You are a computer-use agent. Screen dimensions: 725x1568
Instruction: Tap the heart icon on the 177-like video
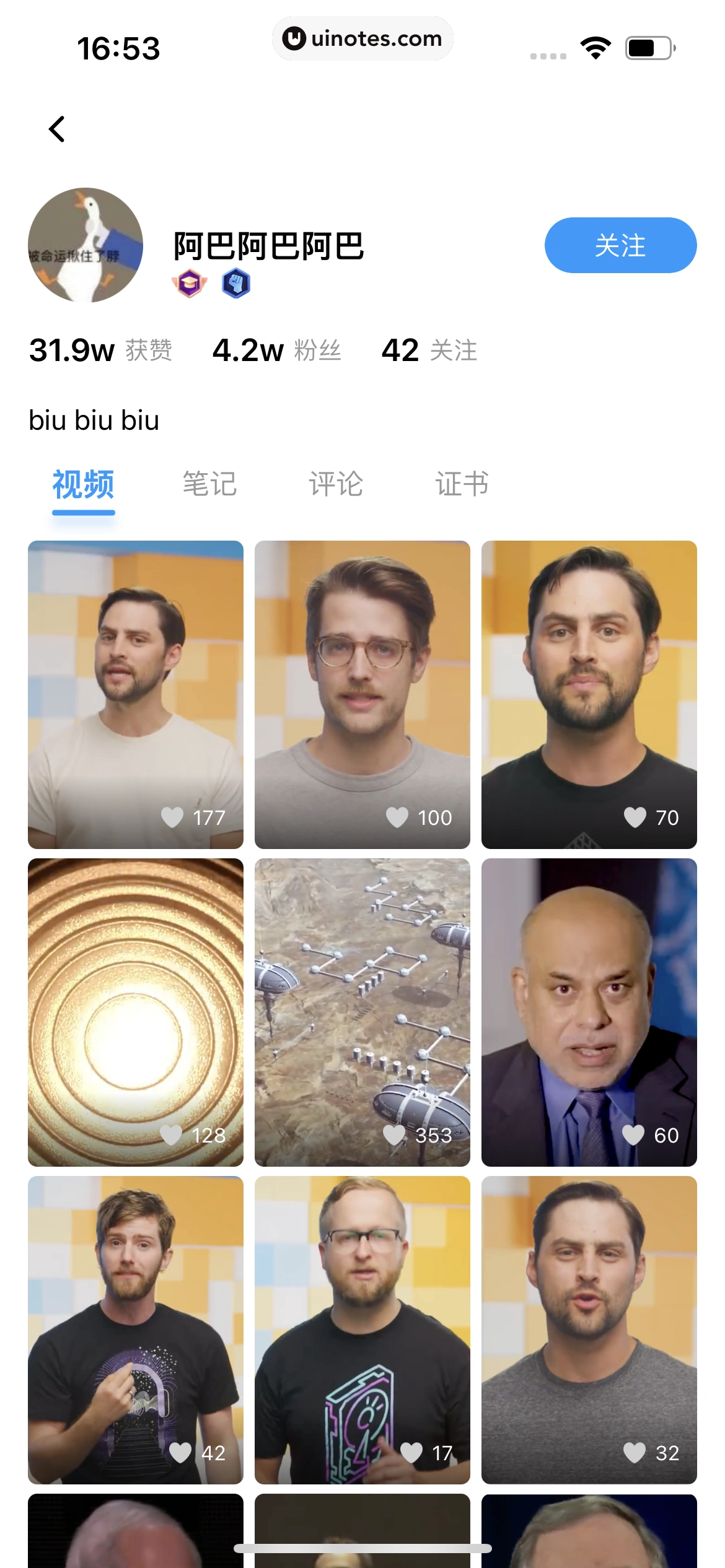pos(172,818)
